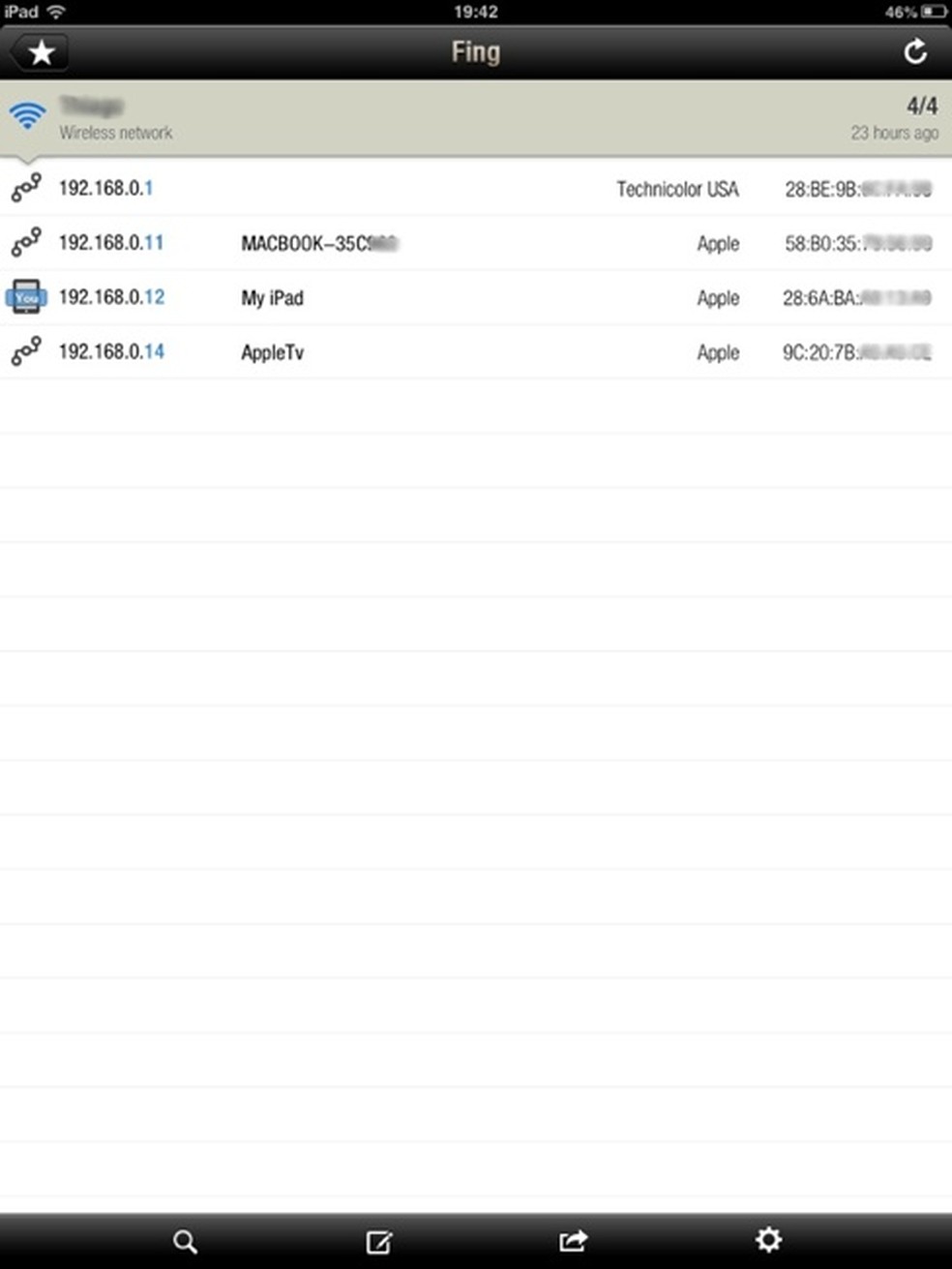
Task: Tap the search magnifier in bottom toolbar
Action: pyautogui.click(x=185, y=1241)
